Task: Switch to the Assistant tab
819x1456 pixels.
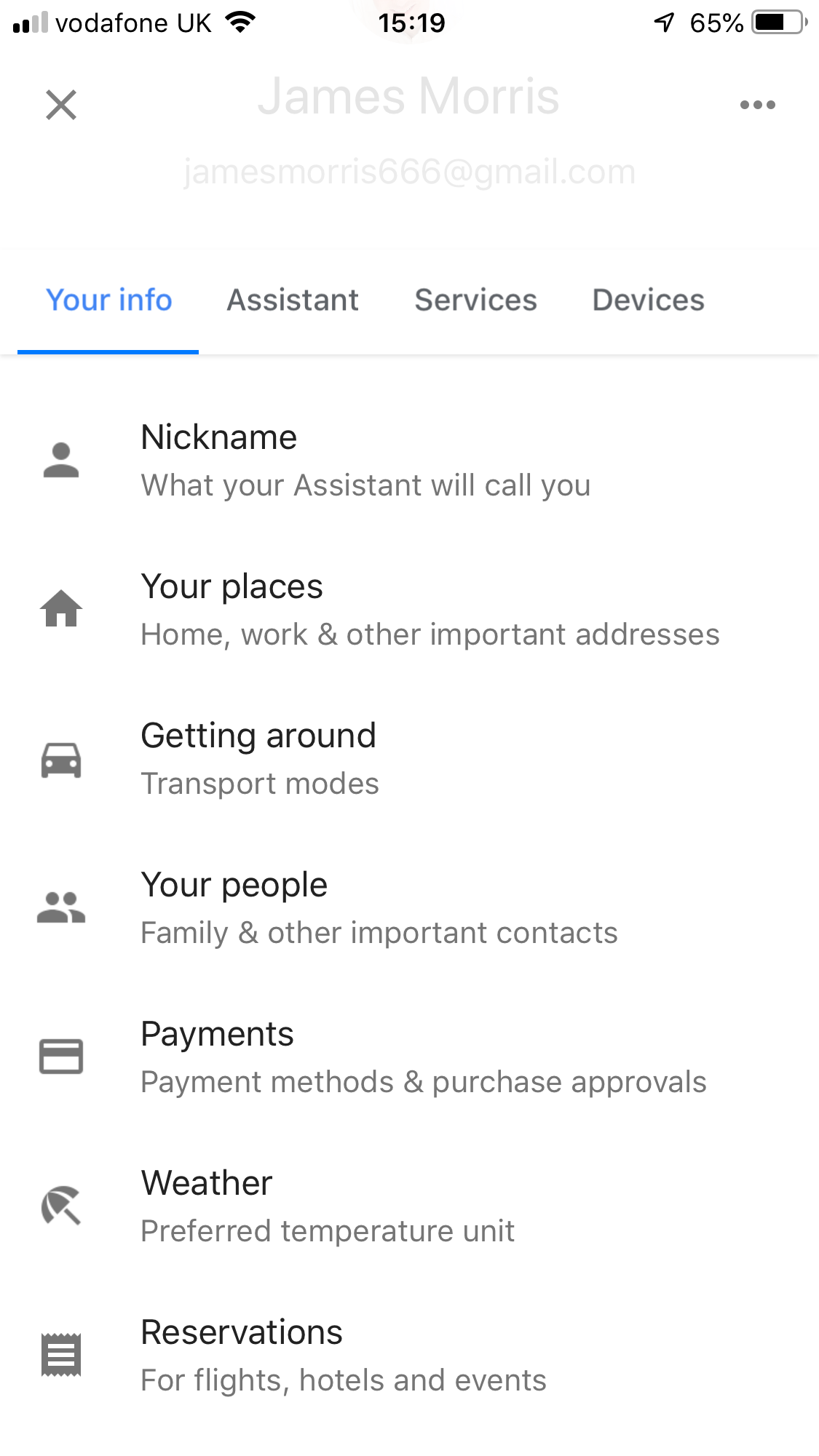Action: [293, 301]
